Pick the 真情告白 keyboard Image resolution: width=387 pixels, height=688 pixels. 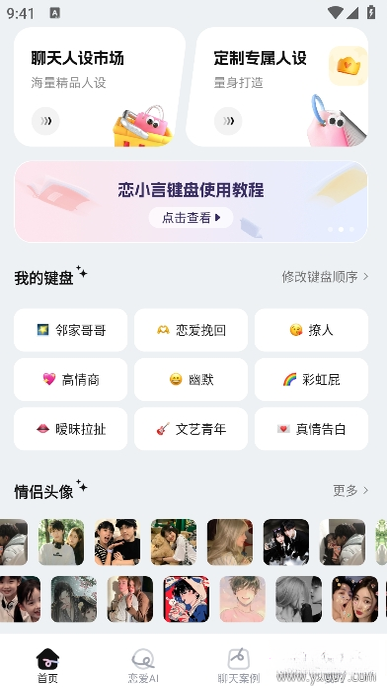pos(311,429)
